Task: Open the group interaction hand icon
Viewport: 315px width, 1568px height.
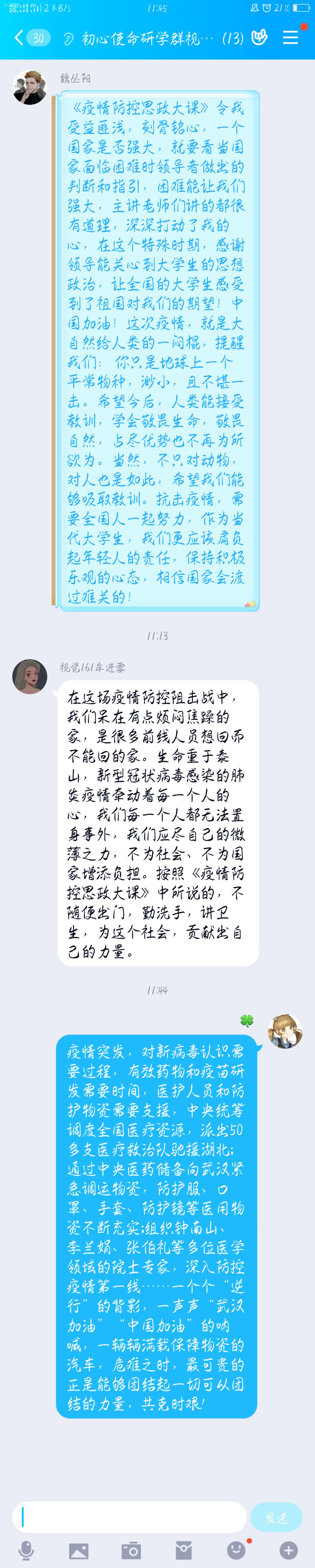Action: click(x=260, y=38)
